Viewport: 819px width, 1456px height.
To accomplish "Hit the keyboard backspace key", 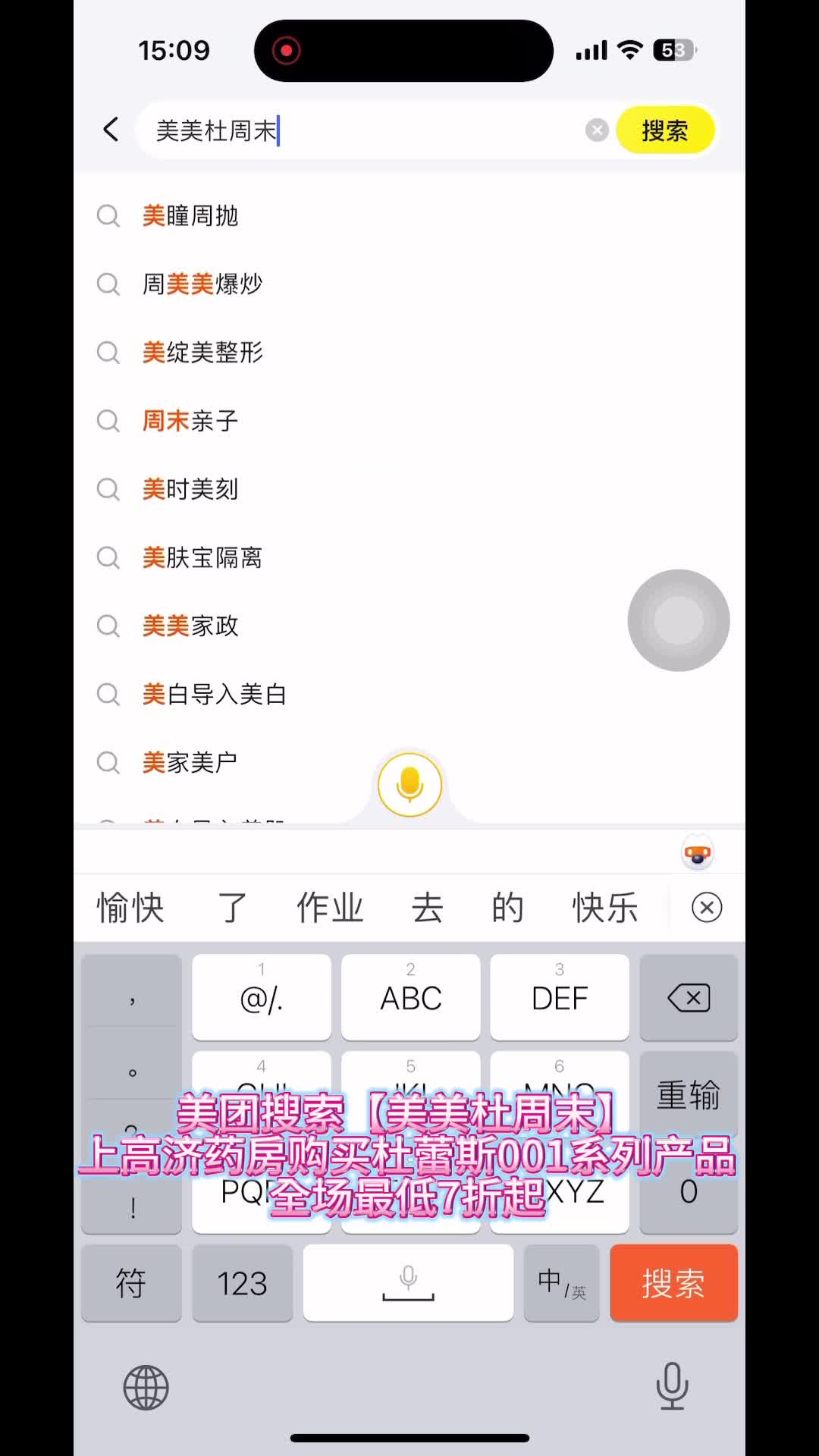I will coord(689,997).
